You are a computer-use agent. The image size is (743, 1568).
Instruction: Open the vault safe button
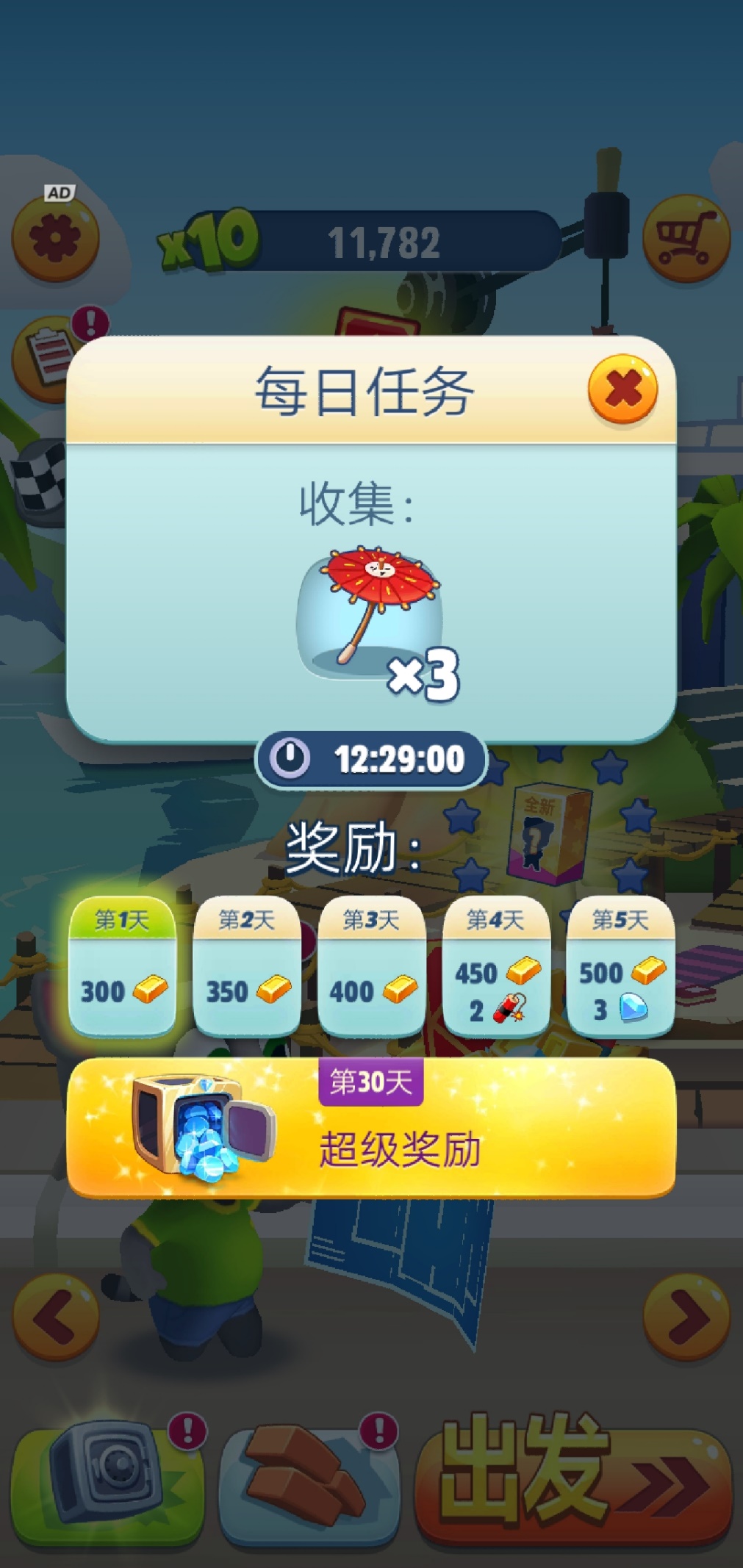click(x=107, y=1482)
